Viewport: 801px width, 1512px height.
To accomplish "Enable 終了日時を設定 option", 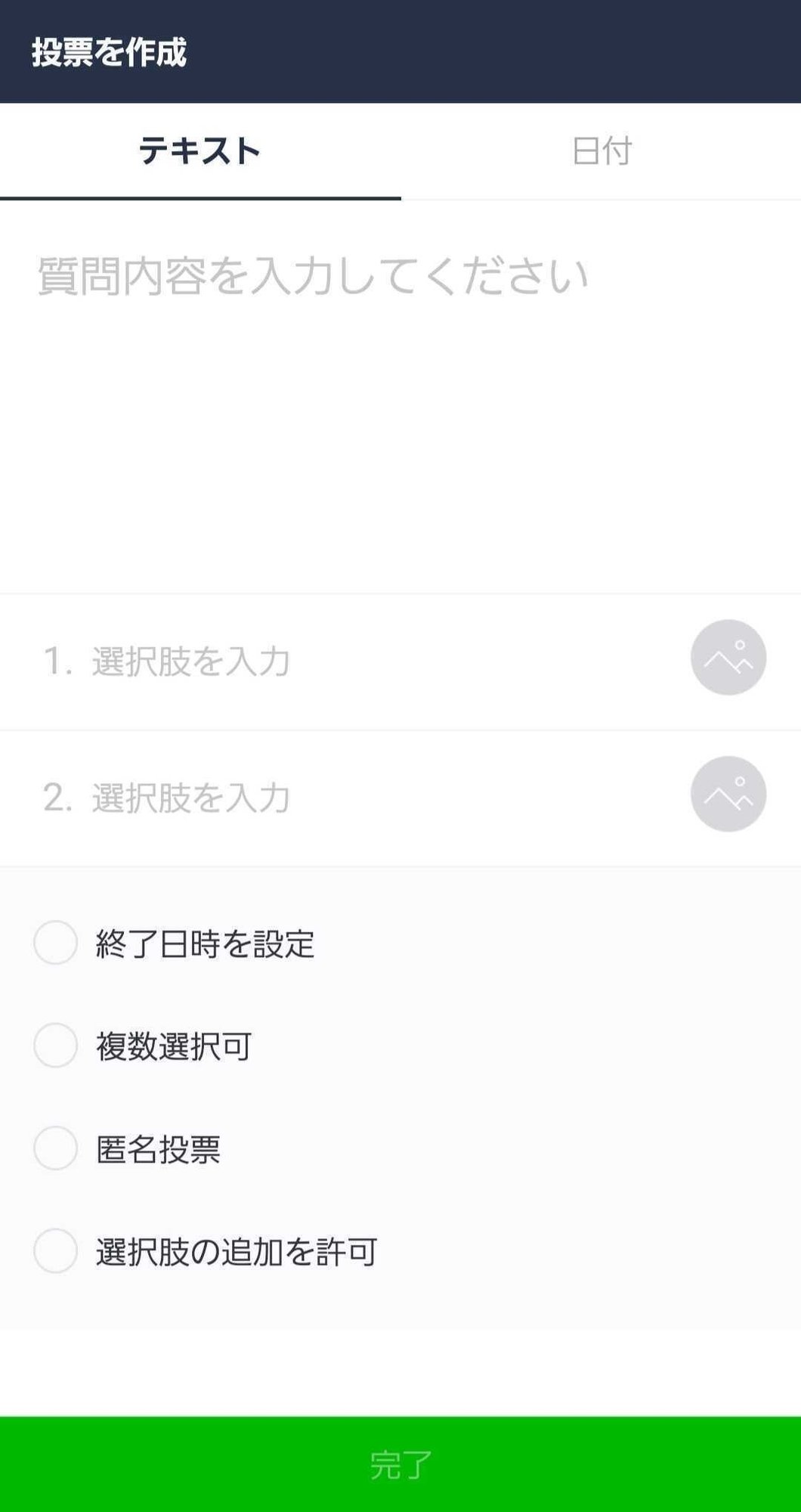I will pyautogui.click(x=56, y=943).
